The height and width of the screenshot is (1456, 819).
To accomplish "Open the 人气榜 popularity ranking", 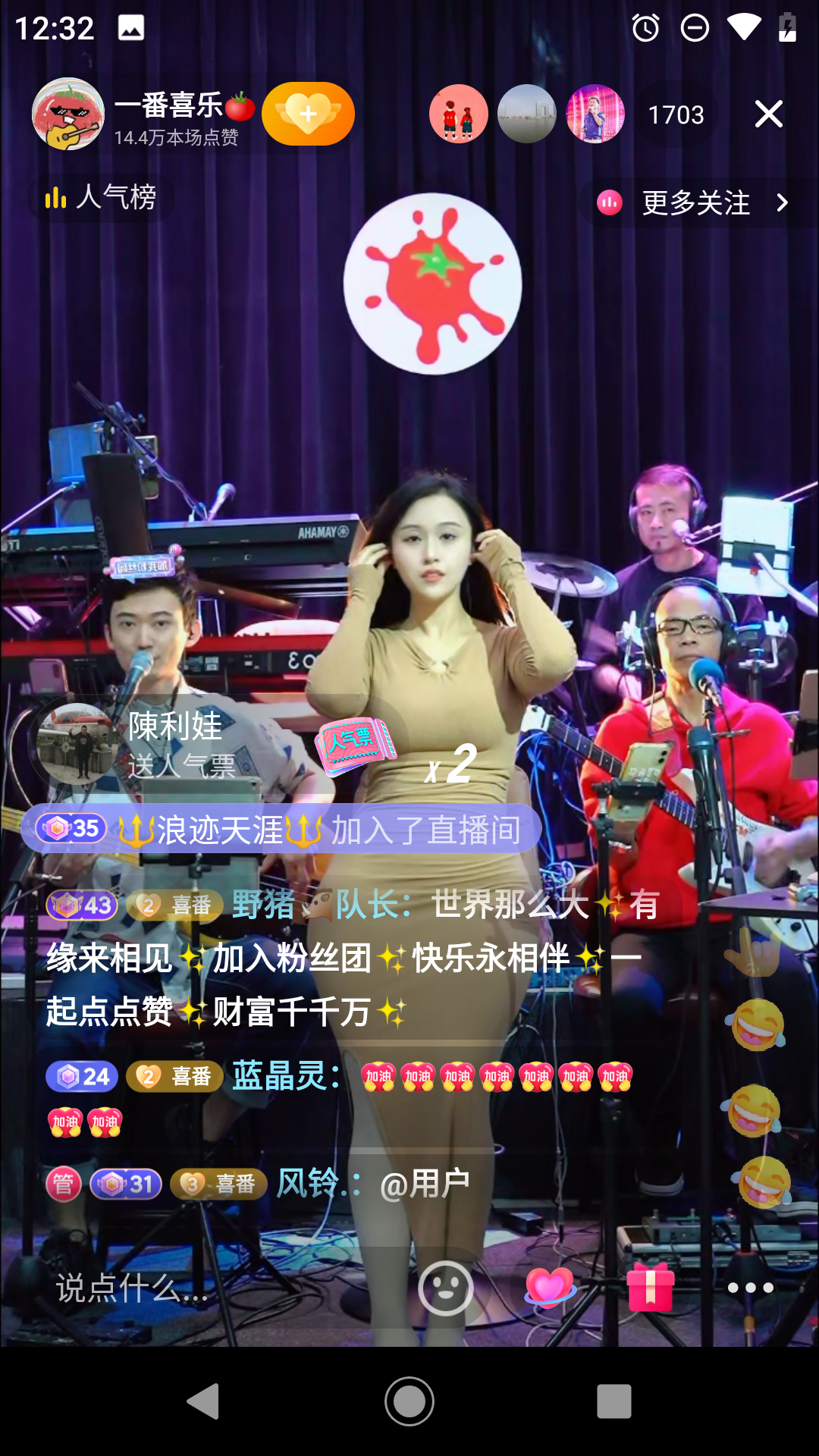I will tap(101, 198).
